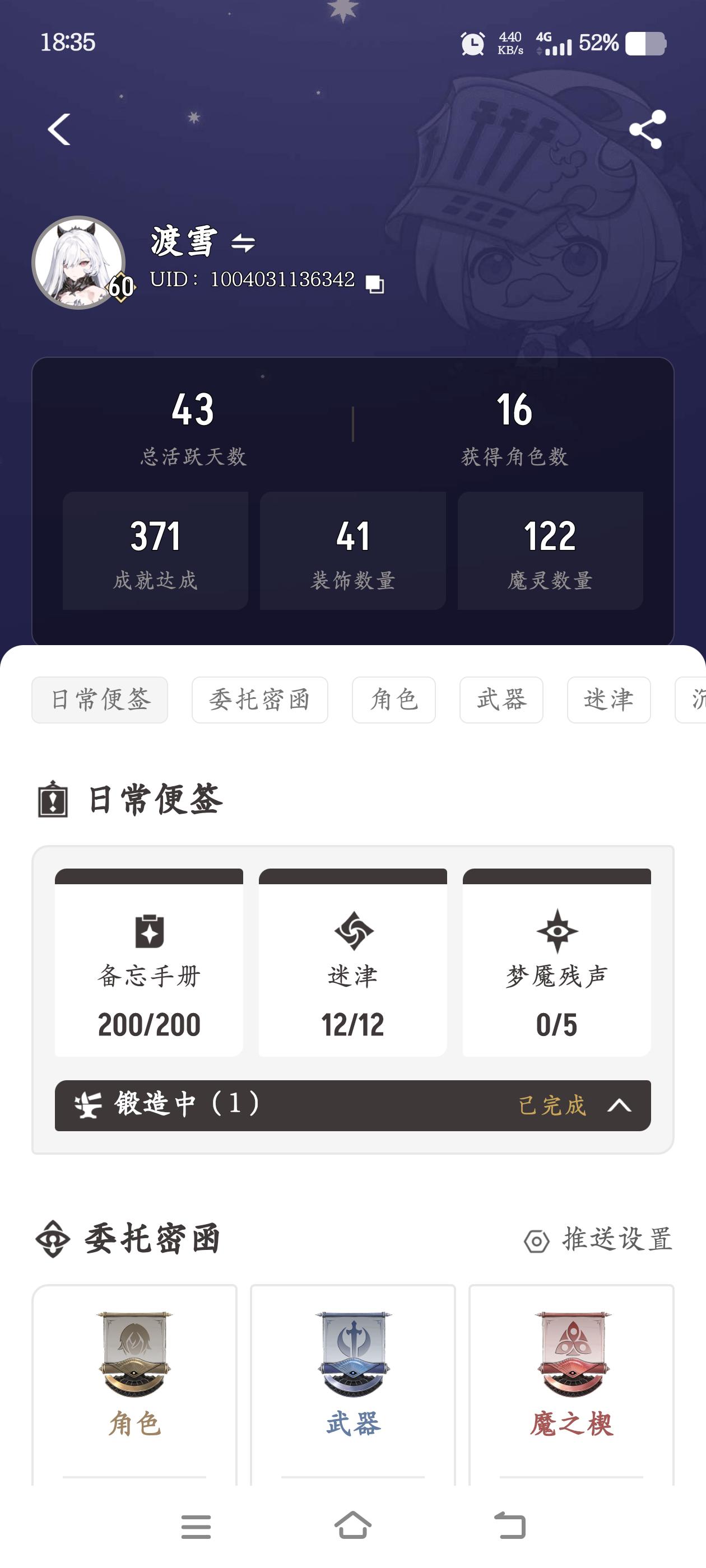Select the 日常便签 chip
The width and height of the screenshot is (706, 1568).
point(100,699)
